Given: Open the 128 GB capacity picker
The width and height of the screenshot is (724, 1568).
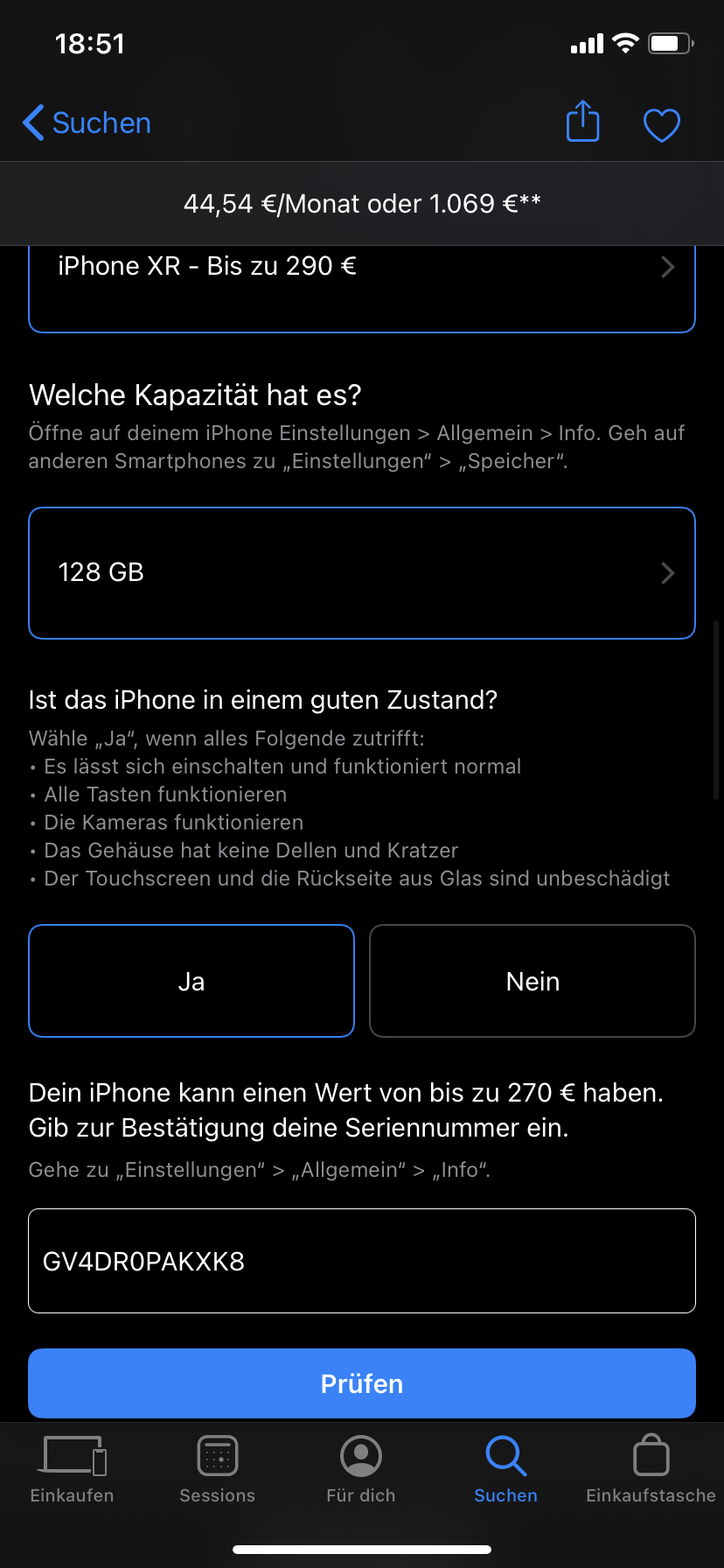Looking at the screenshot, I should (362, 573).
